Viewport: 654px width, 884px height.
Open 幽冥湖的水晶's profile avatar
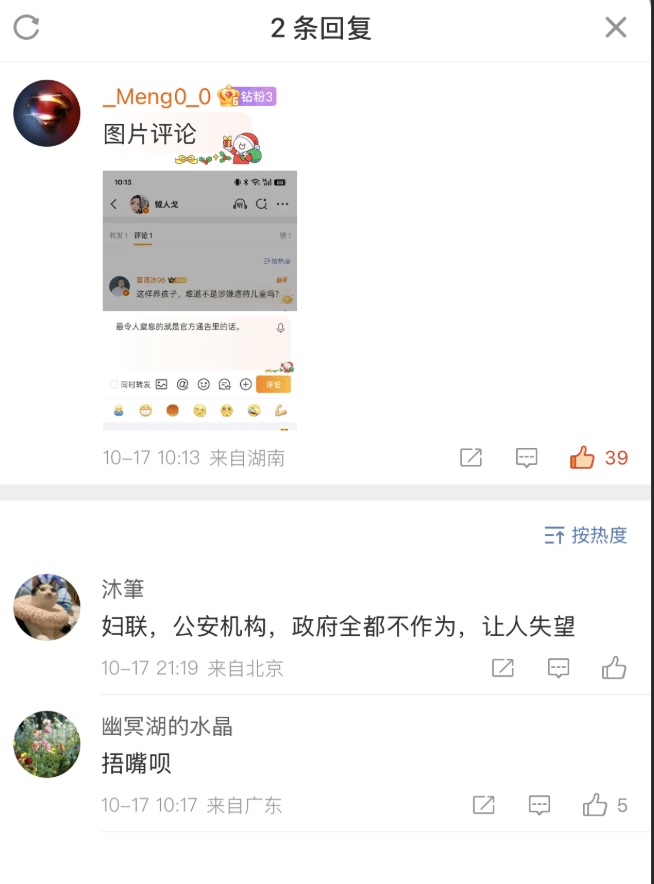coord(47,744)
